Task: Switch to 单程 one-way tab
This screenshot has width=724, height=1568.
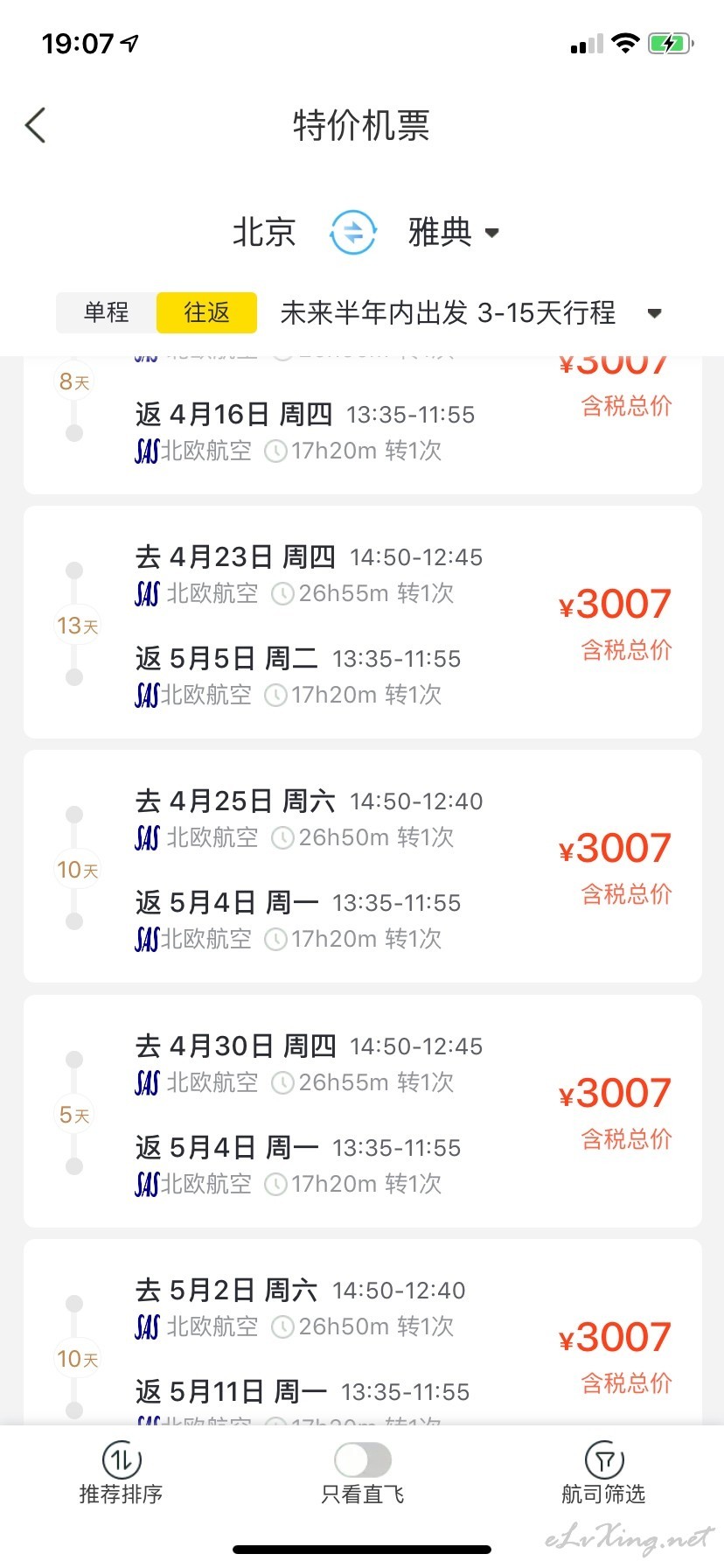Action: pyautogui.click(x=106, y=312)
